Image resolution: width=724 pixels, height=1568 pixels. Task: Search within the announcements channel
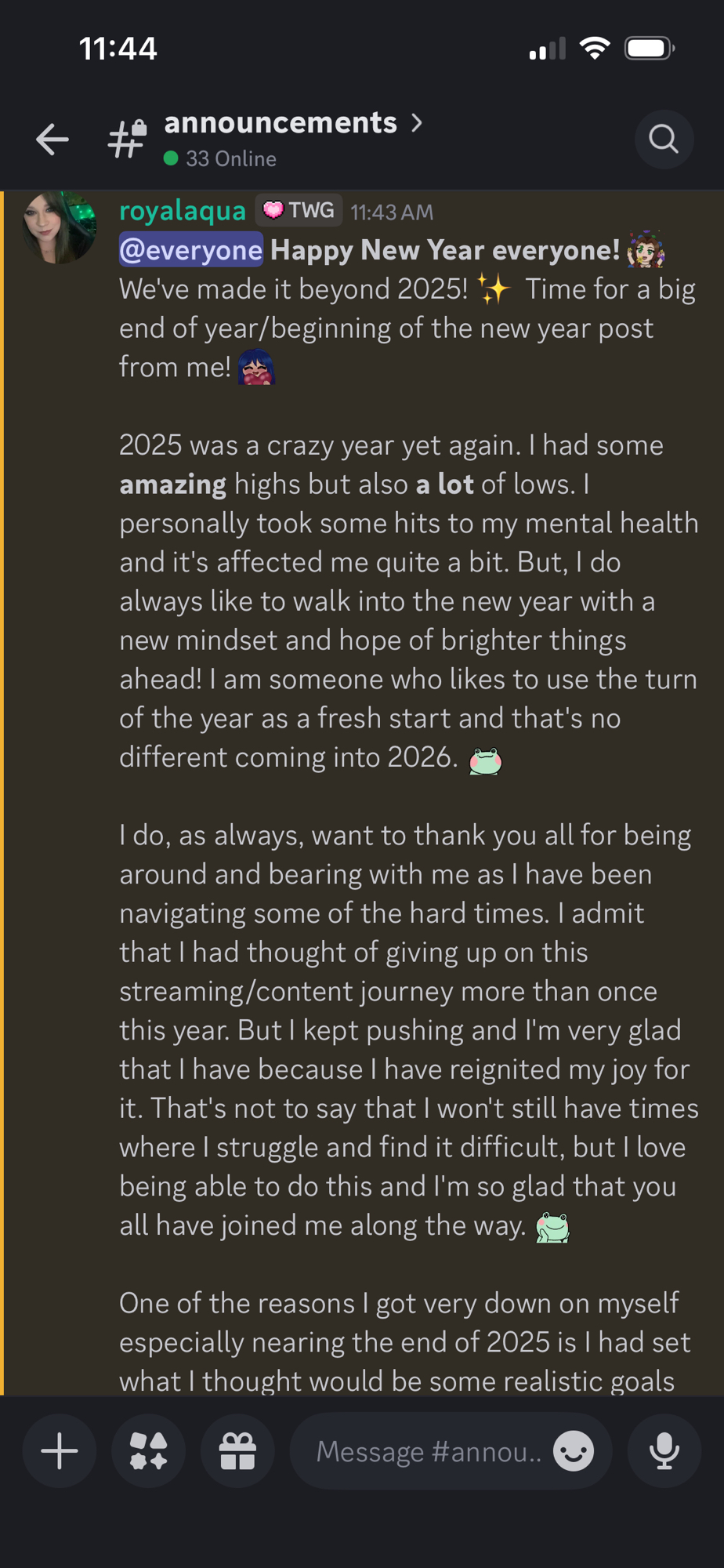[x=663, y=140]
